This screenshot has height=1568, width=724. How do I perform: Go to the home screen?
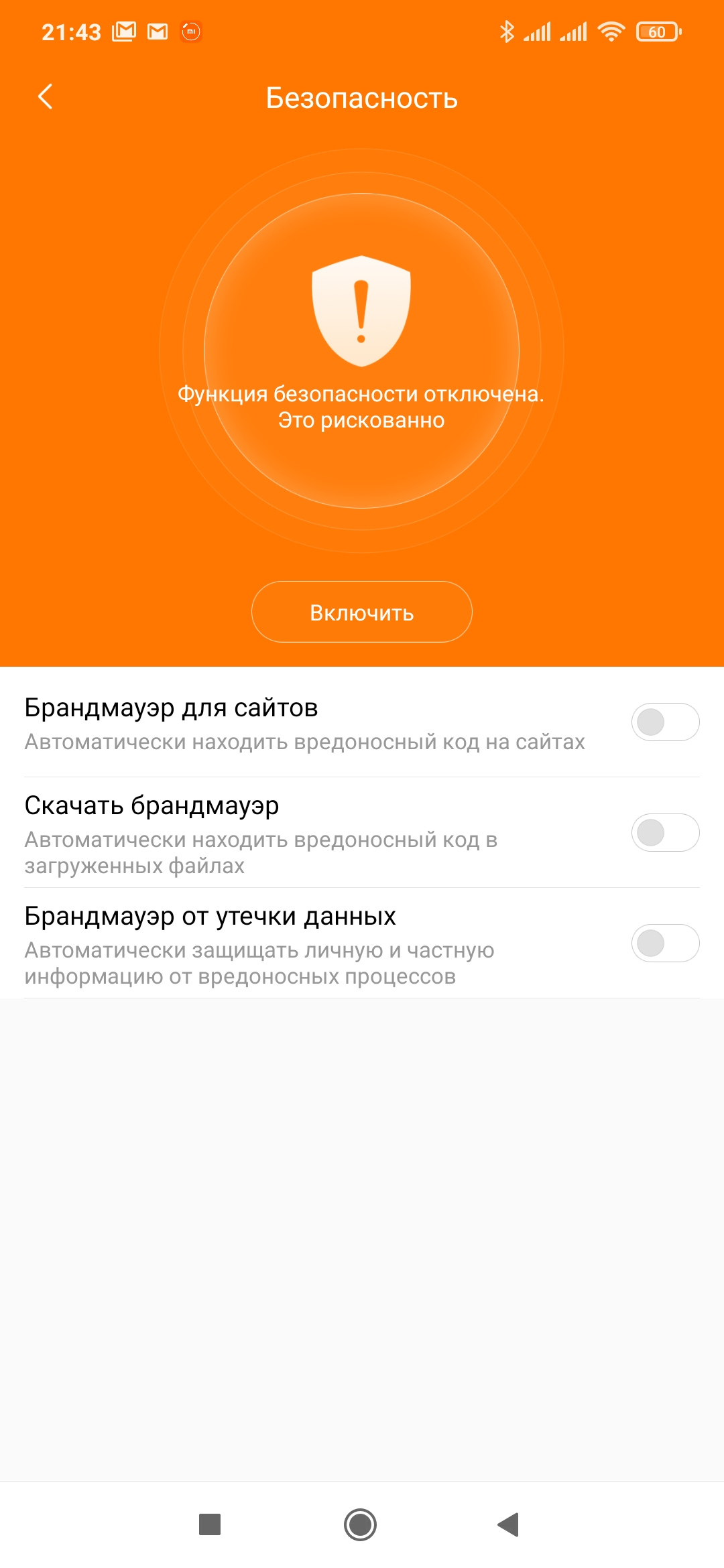[361, 1524]
